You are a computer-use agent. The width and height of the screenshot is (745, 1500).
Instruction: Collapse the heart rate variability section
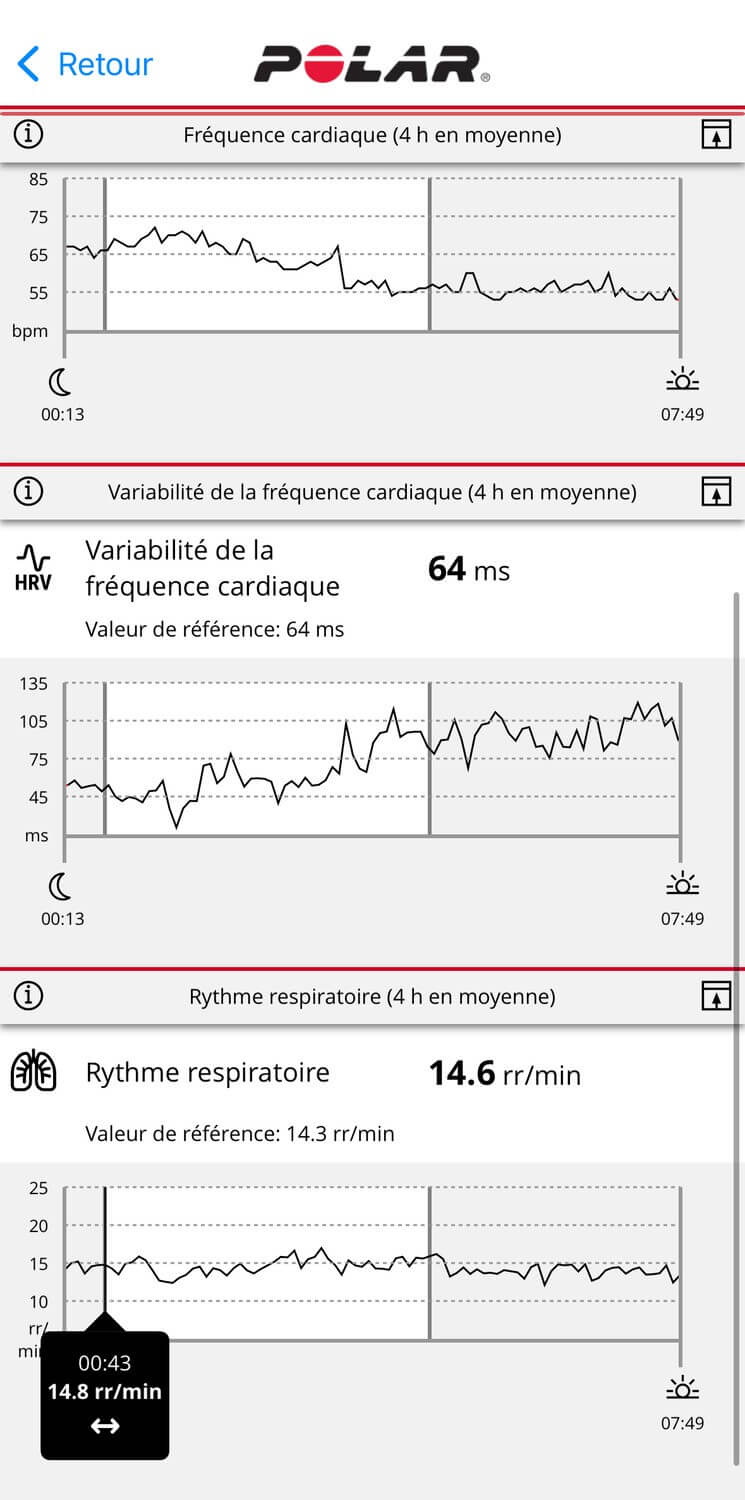[715, 491]
